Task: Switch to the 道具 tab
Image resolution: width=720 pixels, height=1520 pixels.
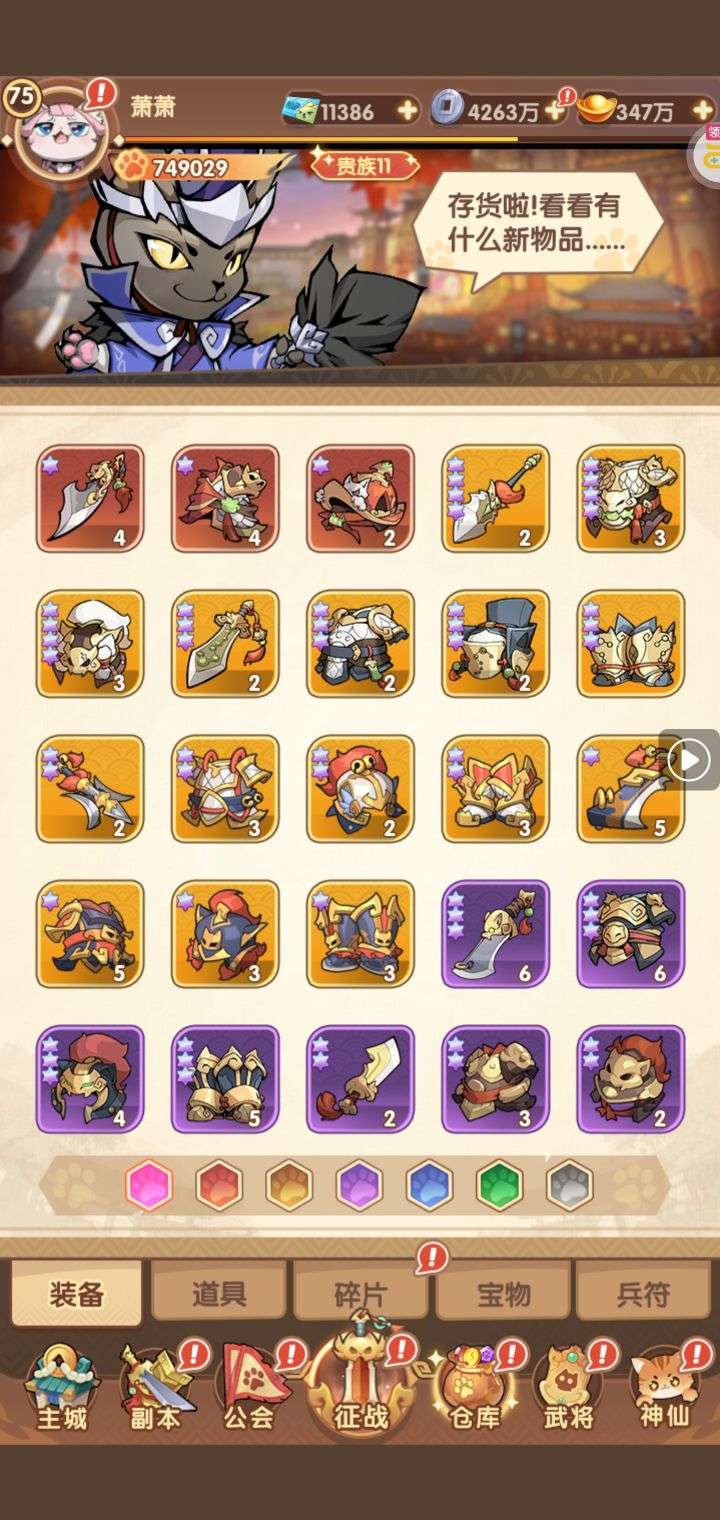Action: 219,1293
